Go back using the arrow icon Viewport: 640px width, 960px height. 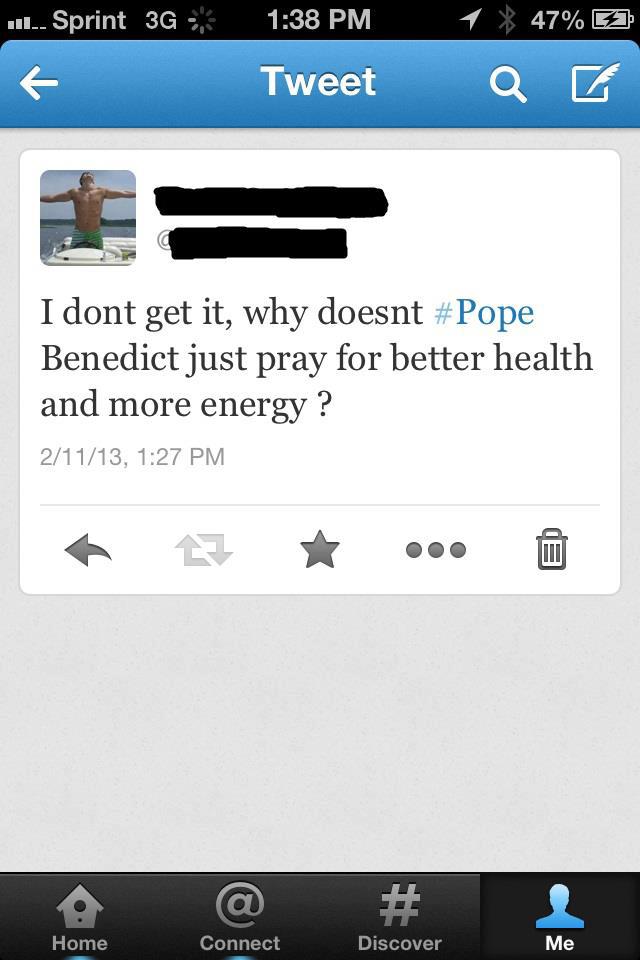pyautogui.click(x=39, y=84)
